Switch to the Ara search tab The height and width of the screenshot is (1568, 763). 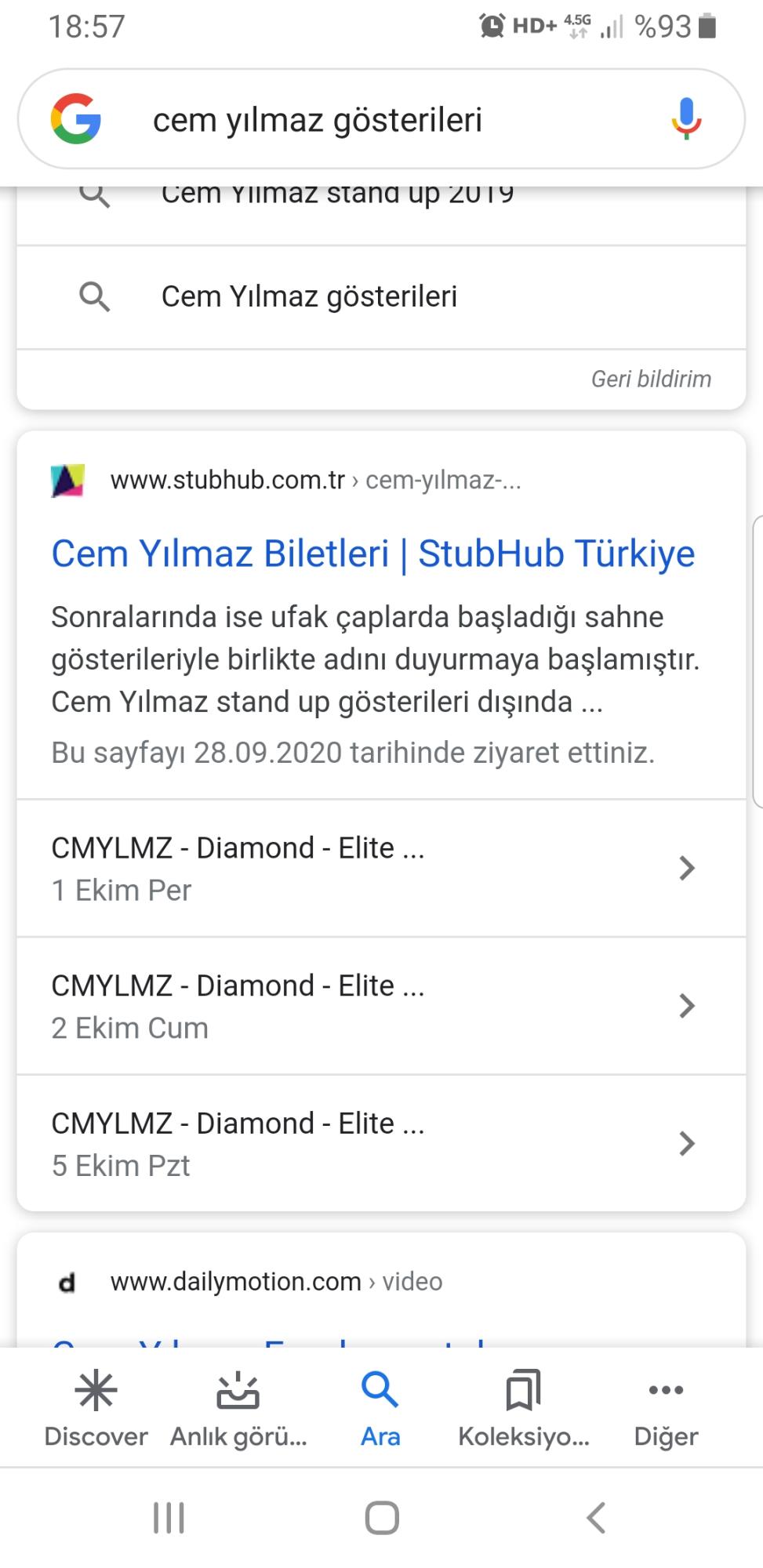(380, 1408)
